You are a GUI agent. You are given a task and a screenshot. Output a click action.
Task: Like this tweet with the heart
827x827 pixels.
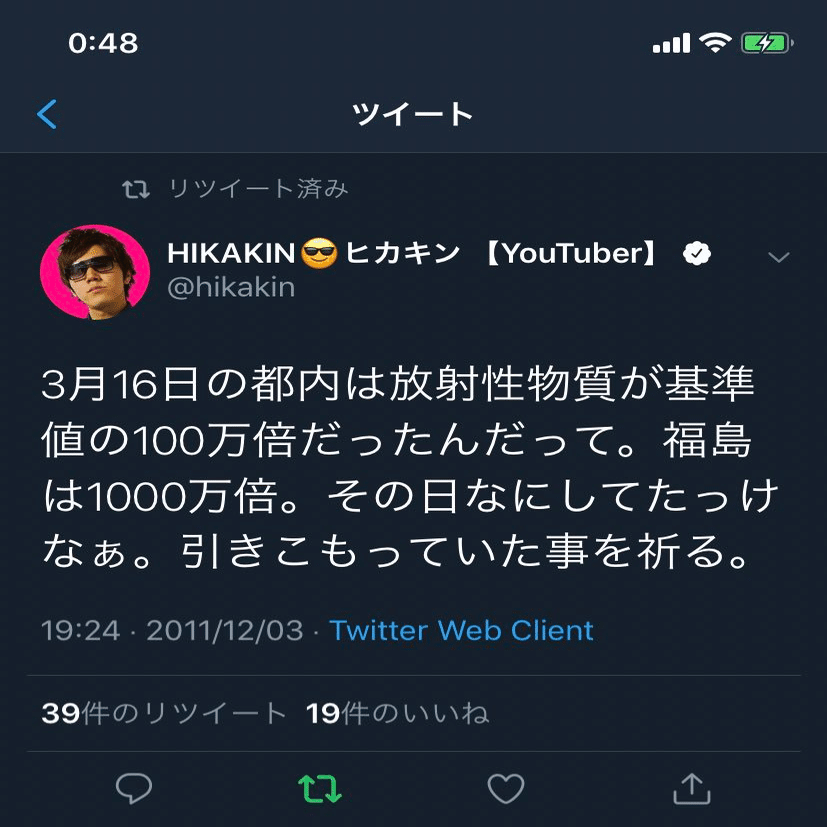point(506,789)
